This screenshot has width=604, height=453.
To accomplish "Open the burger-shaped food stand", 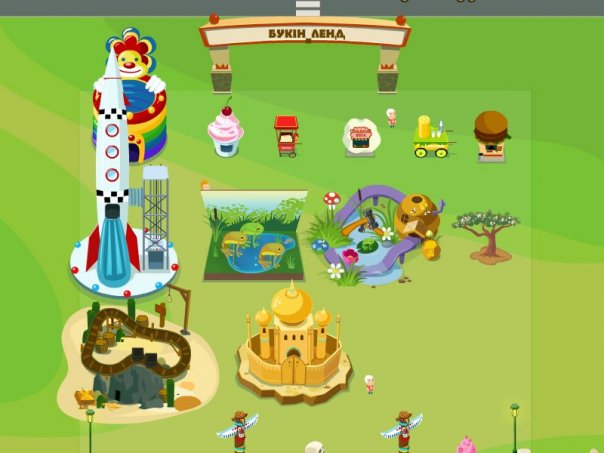I will point(491,136).
